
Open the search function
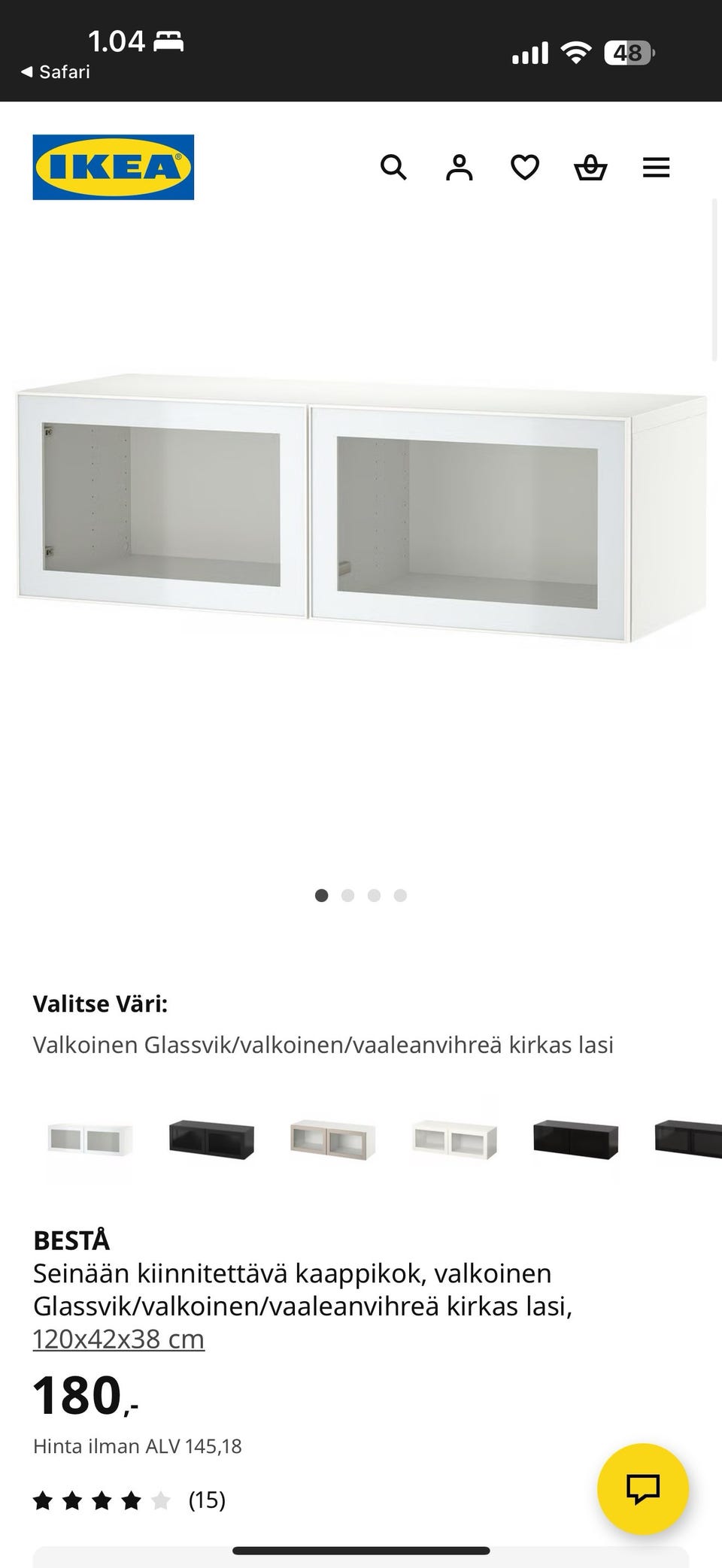393,168
